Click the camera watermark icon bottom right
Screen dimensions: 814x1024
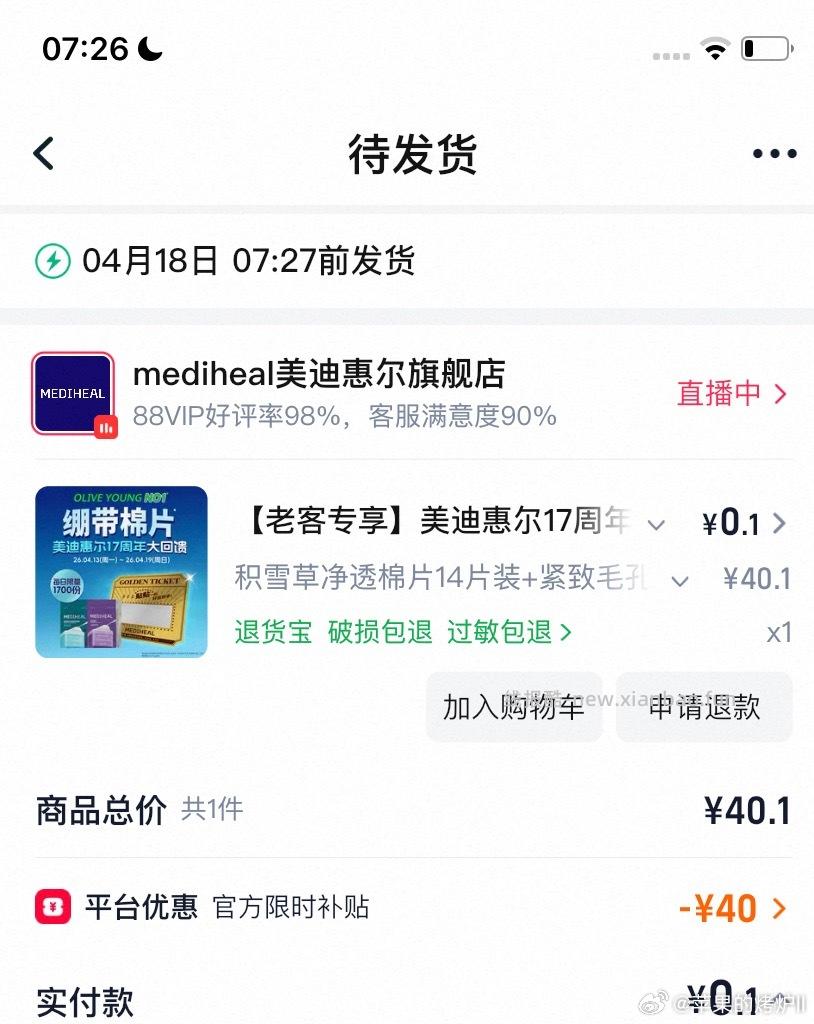[x=655, y=1003]
